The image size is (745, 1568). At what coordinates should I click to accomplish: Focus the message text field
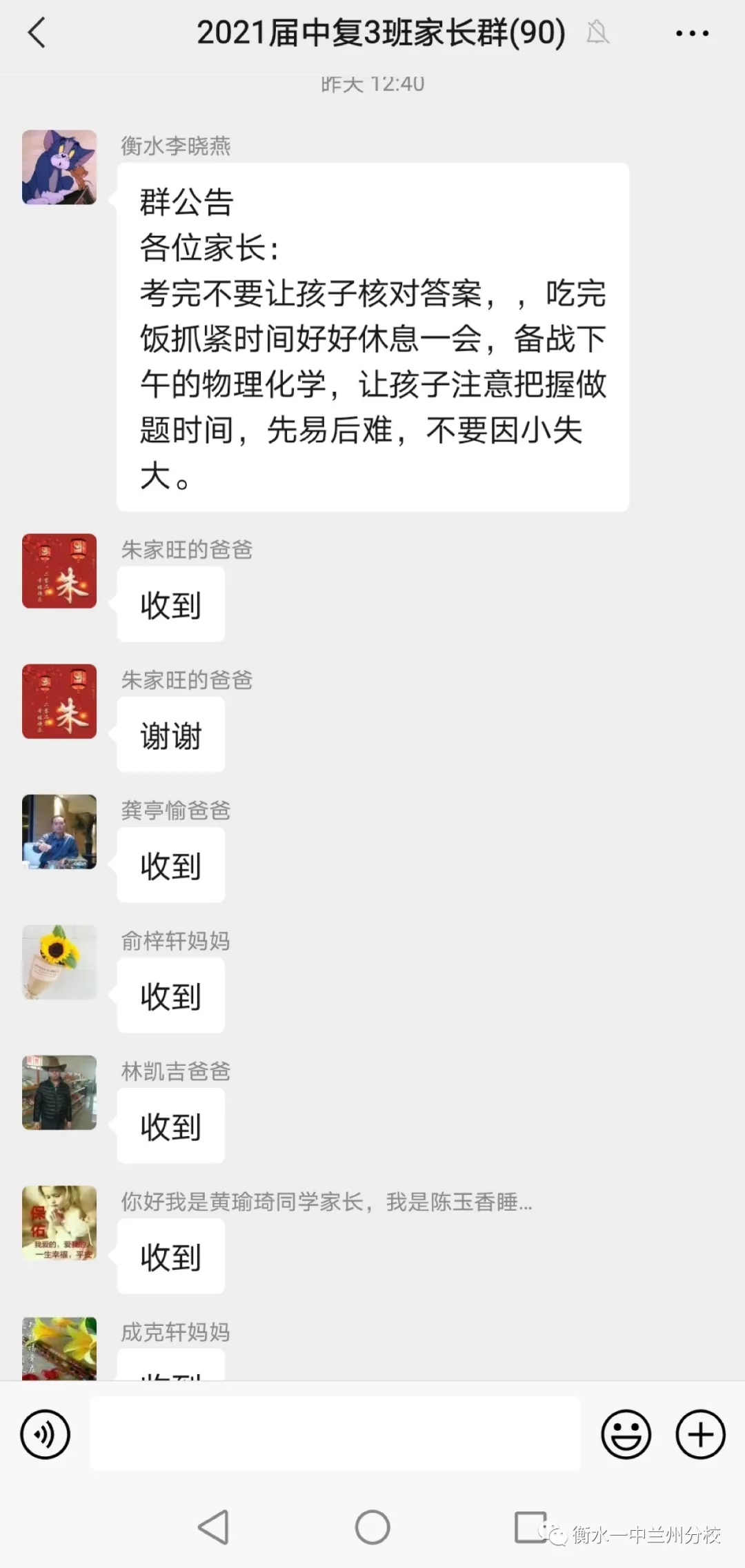click(x=335, y=1433)
